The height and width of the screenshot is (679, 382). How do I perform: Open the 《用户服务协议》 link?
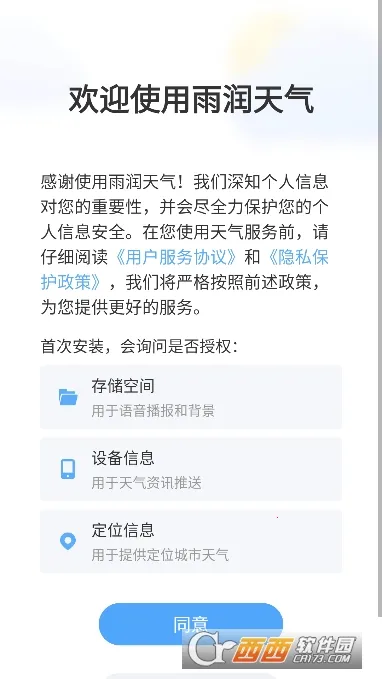(x=175, y=258)
